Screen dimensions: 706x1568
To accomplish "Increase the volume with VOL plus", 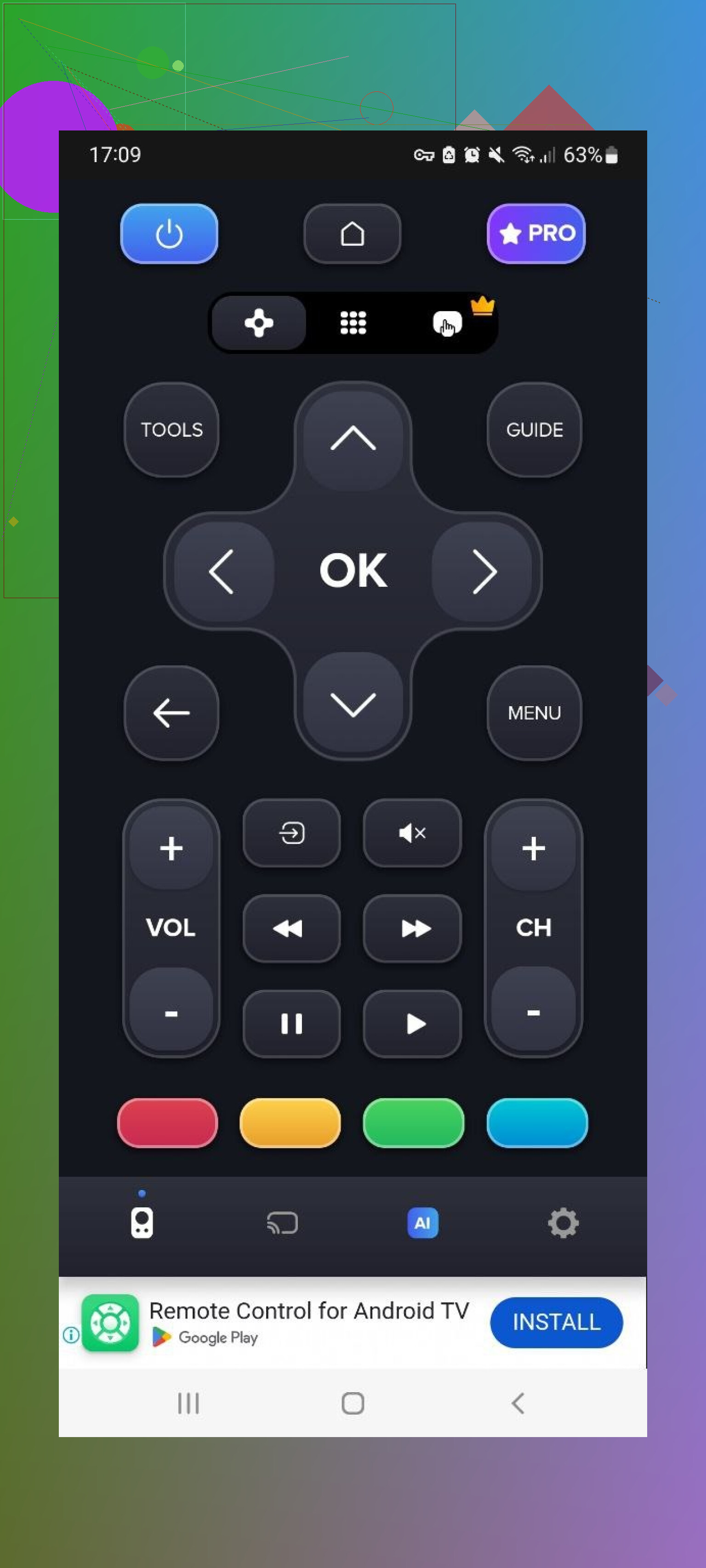I will pos(171,849).
